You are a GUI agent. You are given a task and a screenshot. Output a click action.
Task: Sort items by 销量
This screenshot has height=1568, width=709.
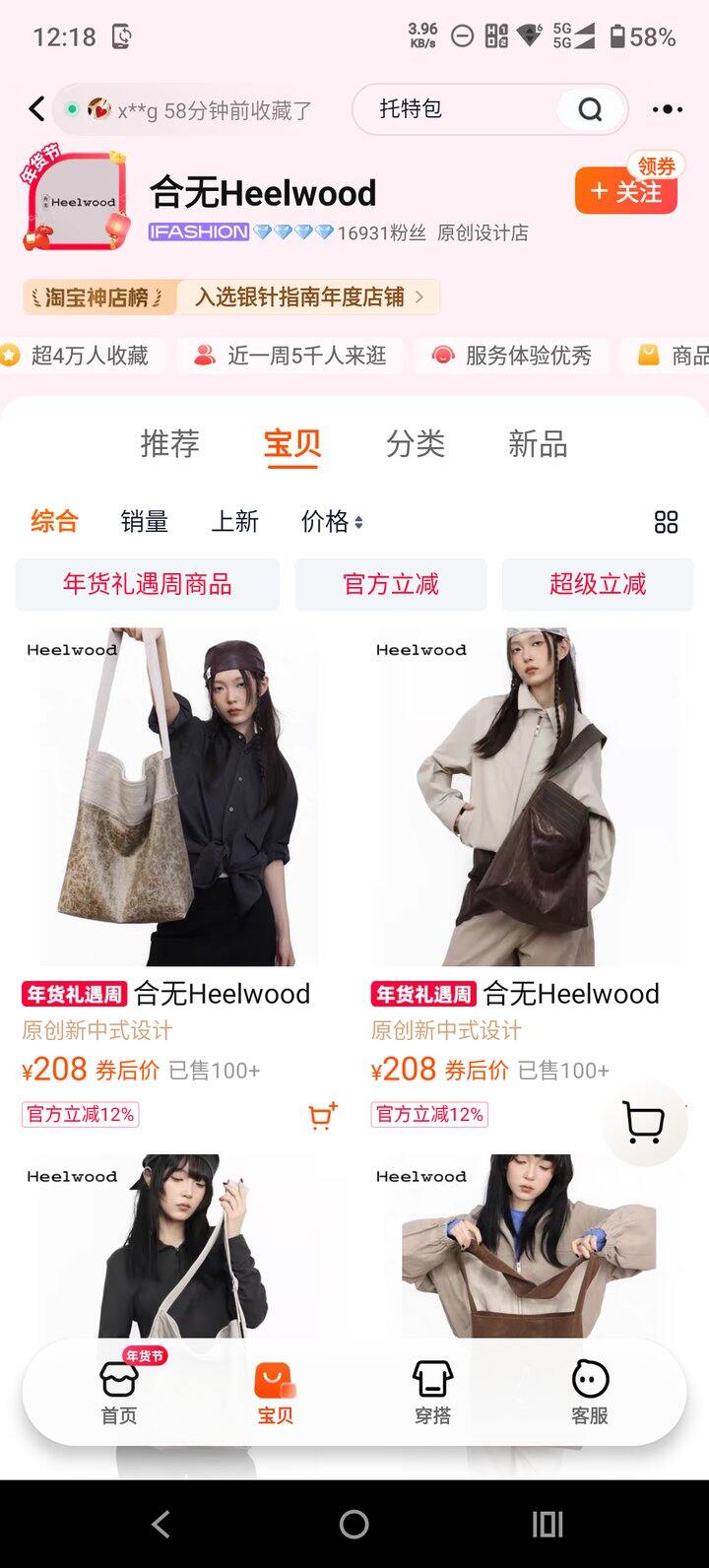(145, 521)
